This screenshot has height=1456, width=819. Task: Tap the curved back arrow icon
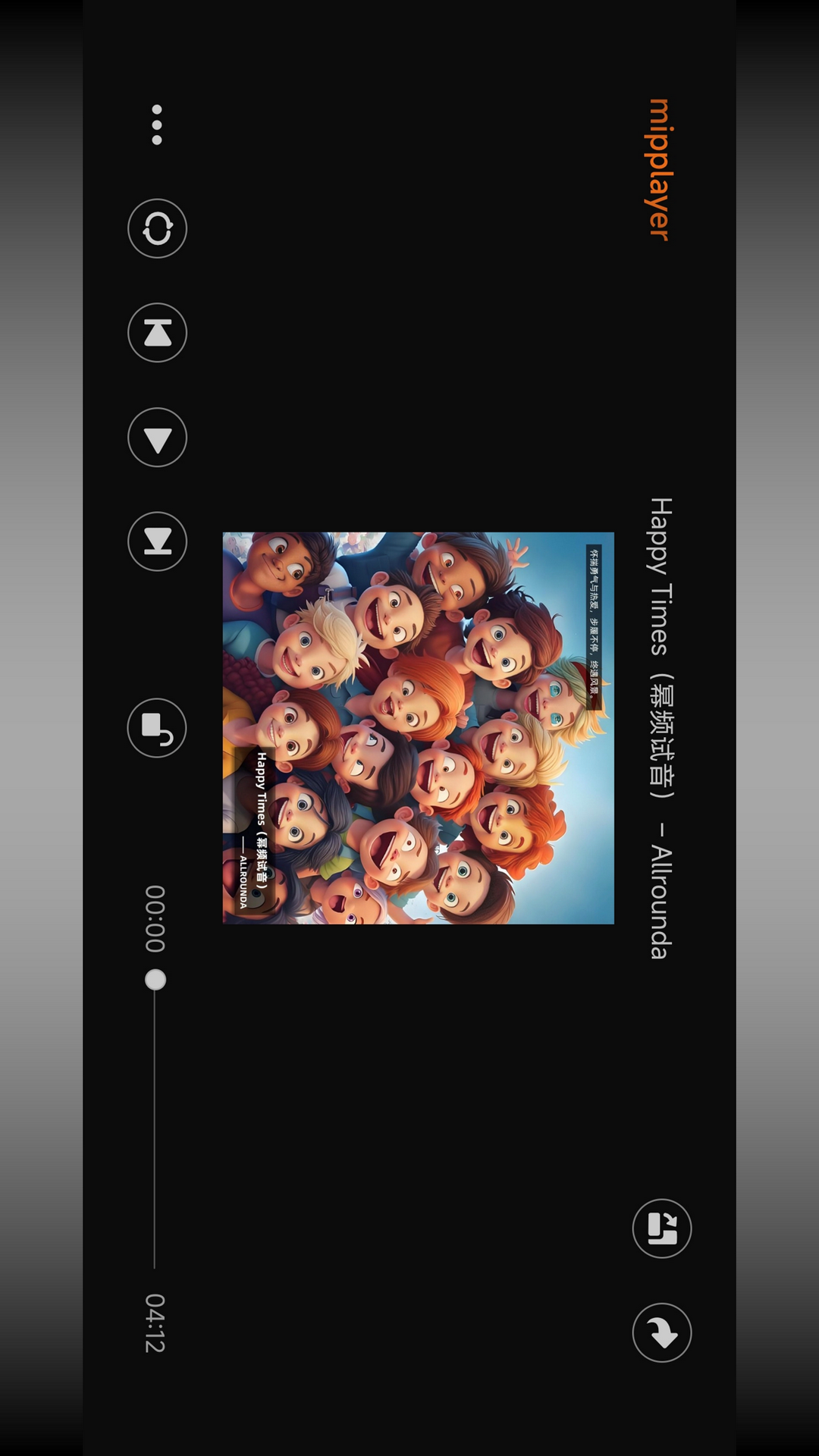pyautogui.click(x=661, y=1332)
